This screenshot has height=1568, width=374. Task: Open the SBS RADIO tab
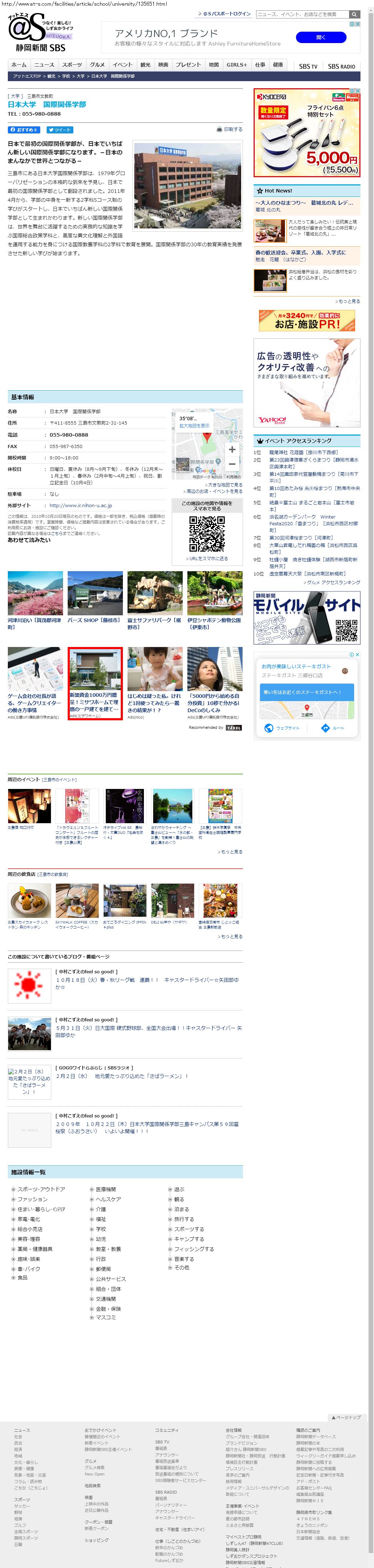coord(341,66)
